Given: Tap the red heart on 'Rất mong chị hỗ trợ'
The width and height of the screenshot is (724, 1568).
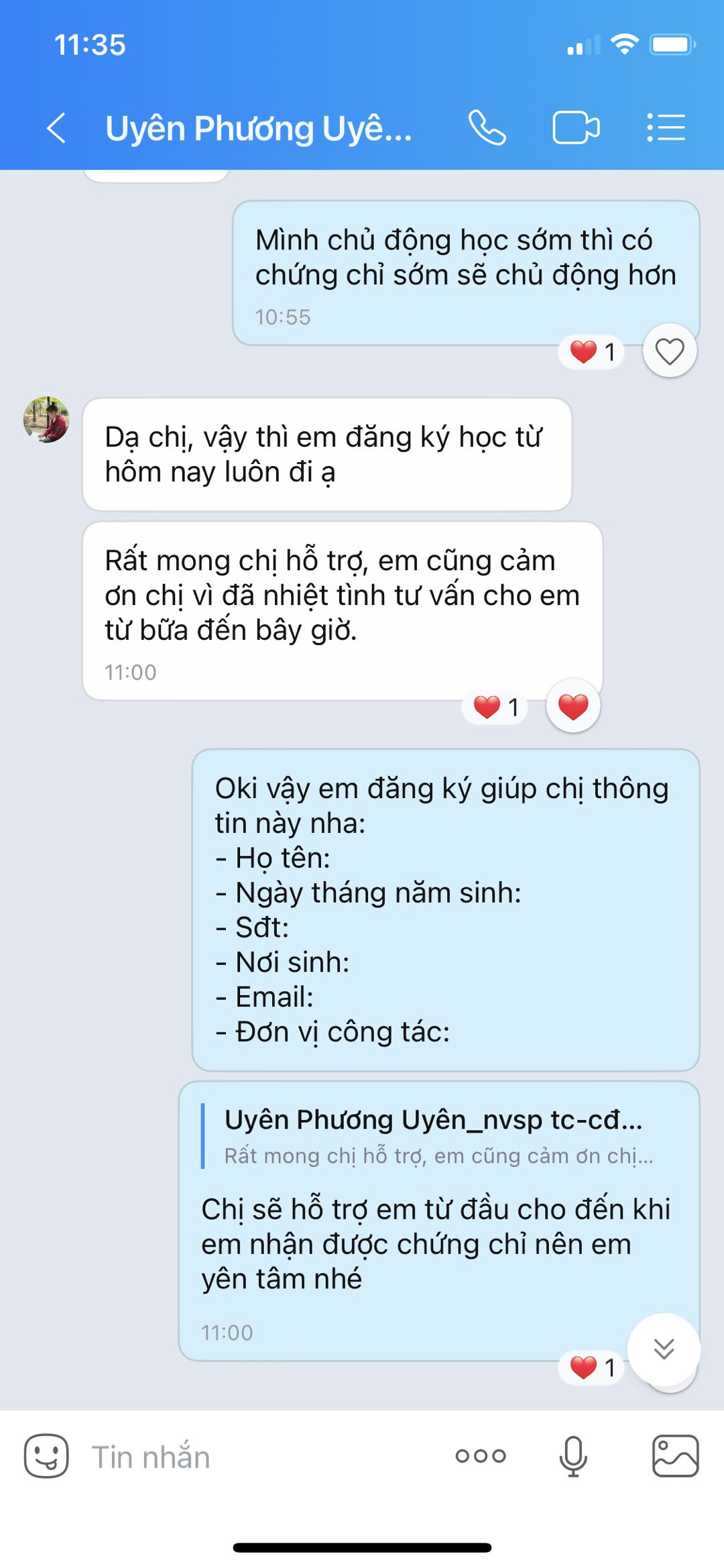Looking at the screenshot, I should click(x=573, y=706).
